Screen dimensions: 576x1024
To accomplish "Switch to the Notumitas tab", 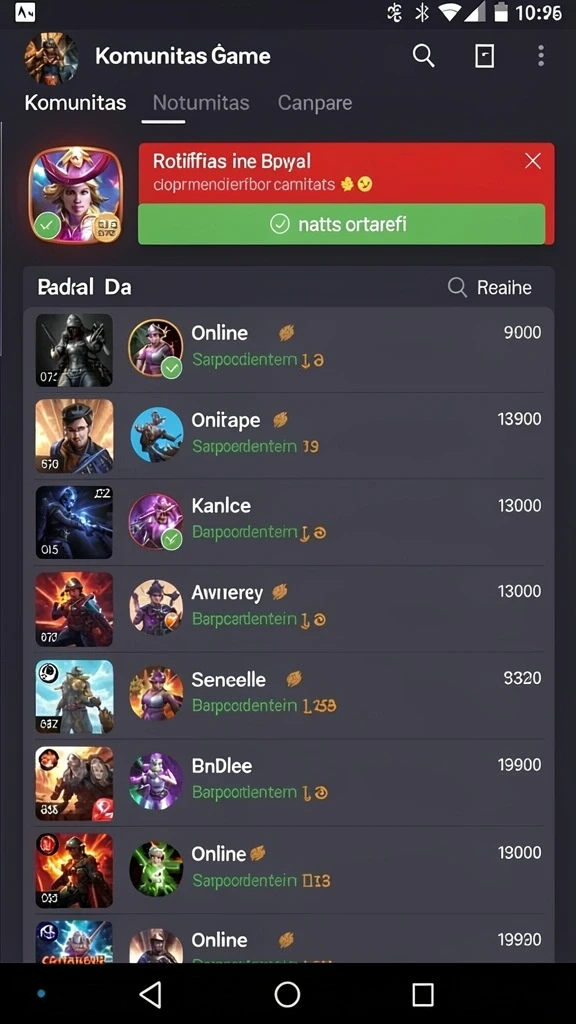I will pos(201,103).
